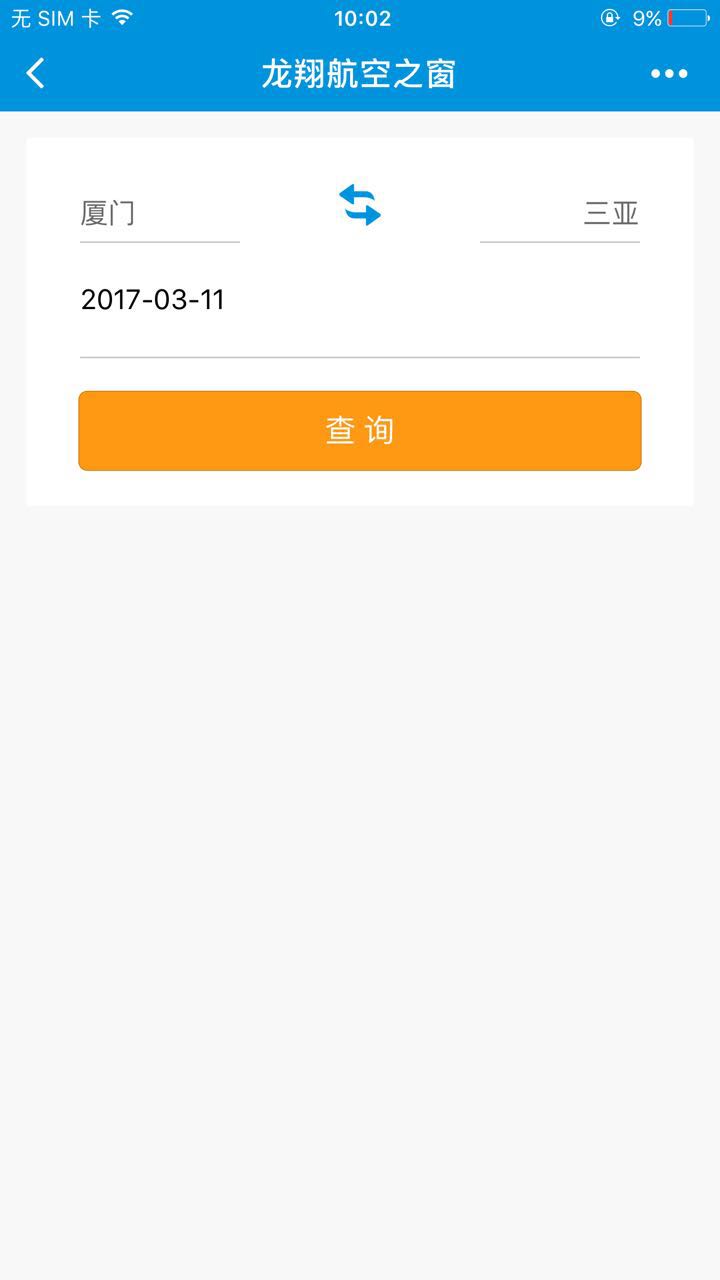720x1280 pixels.
Task: Go back using the top-left arrow
Action: coord(36,73)
